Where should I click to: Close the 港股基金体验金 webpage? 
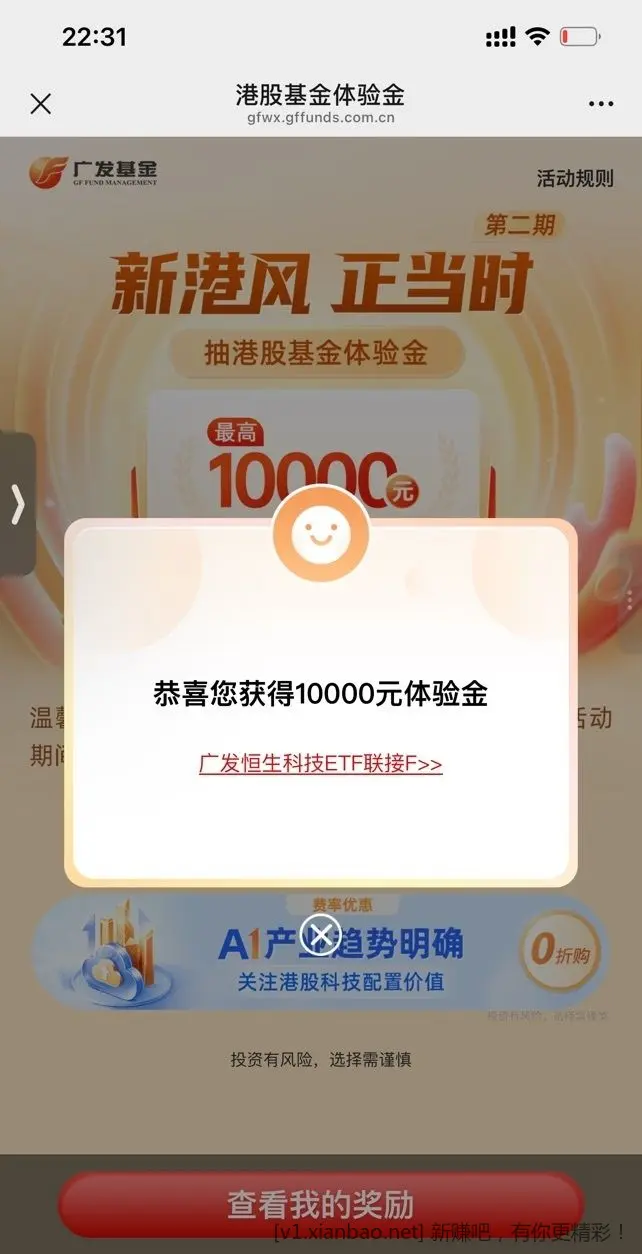pos(40,103)
